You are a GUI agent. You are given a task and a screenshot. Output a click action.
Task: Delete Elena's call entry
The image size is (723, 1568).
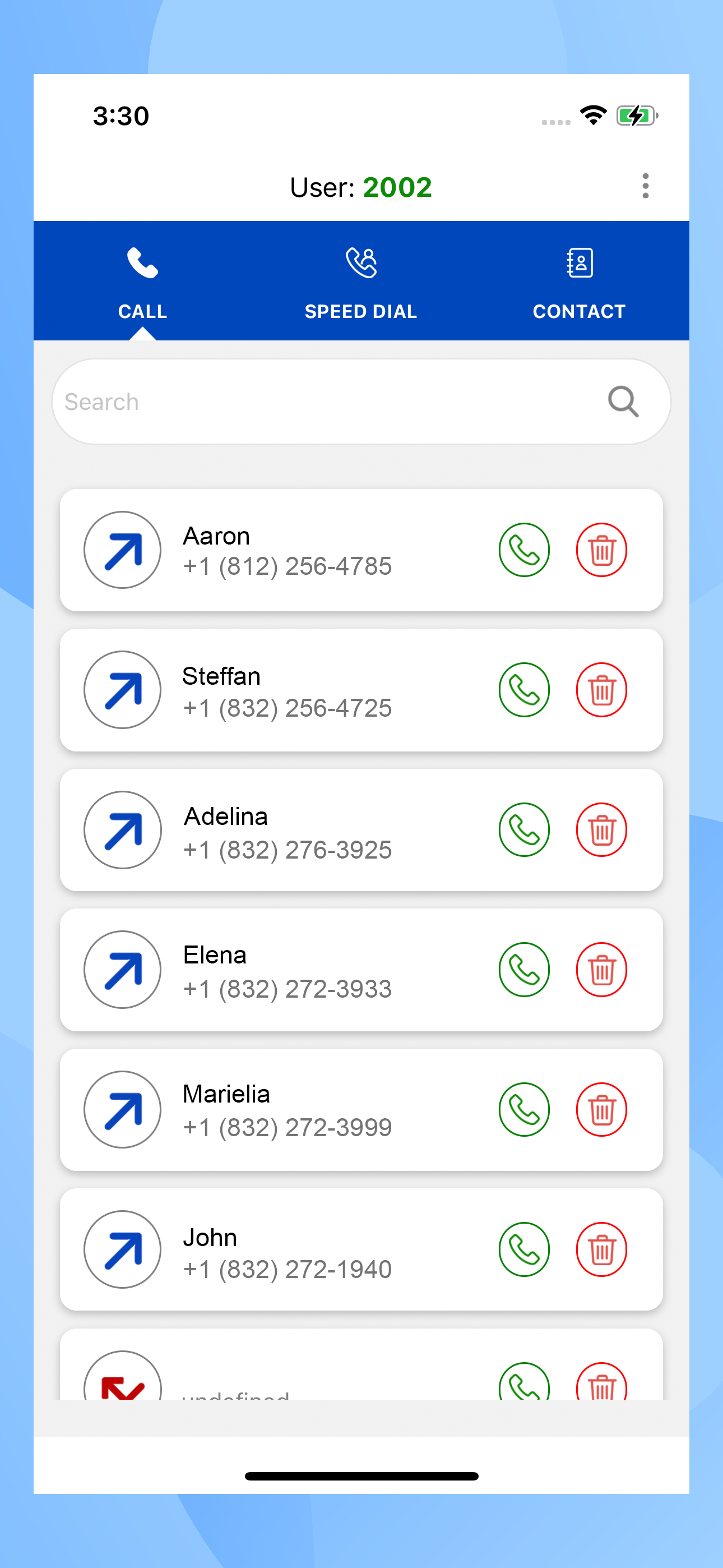[601, 970]
